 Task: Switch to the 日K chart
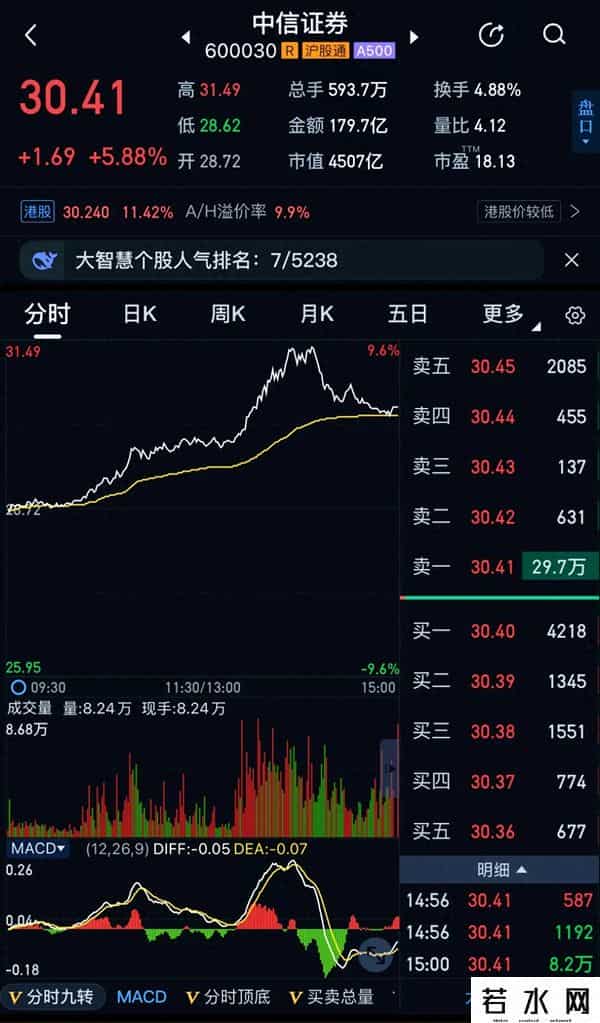coord(140,314)
